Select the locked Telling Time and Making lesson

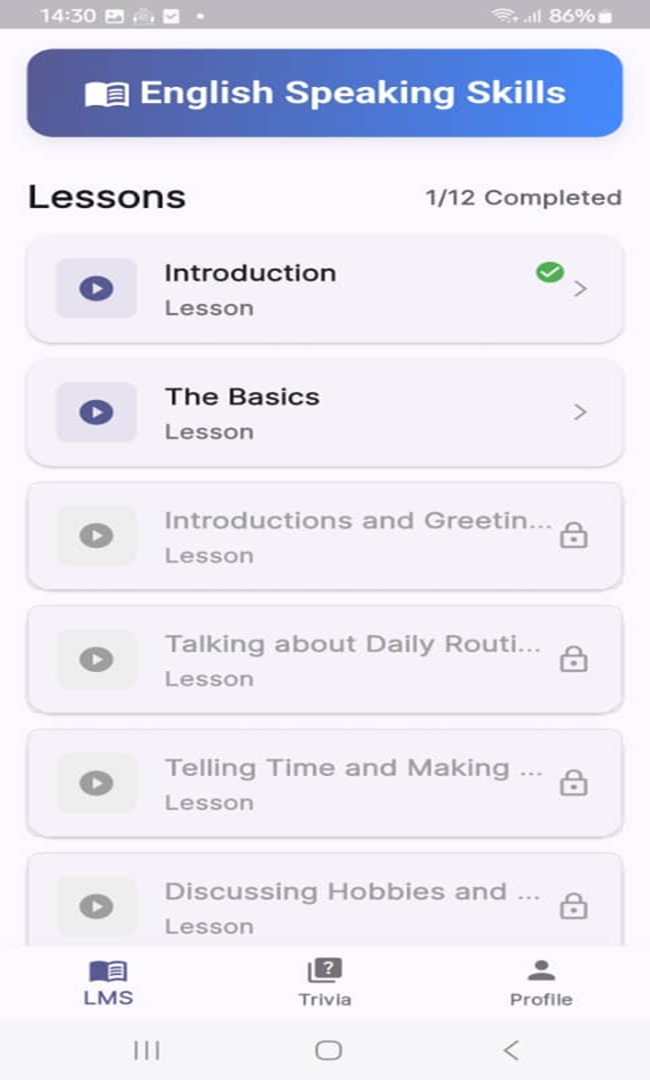(324, 783)
